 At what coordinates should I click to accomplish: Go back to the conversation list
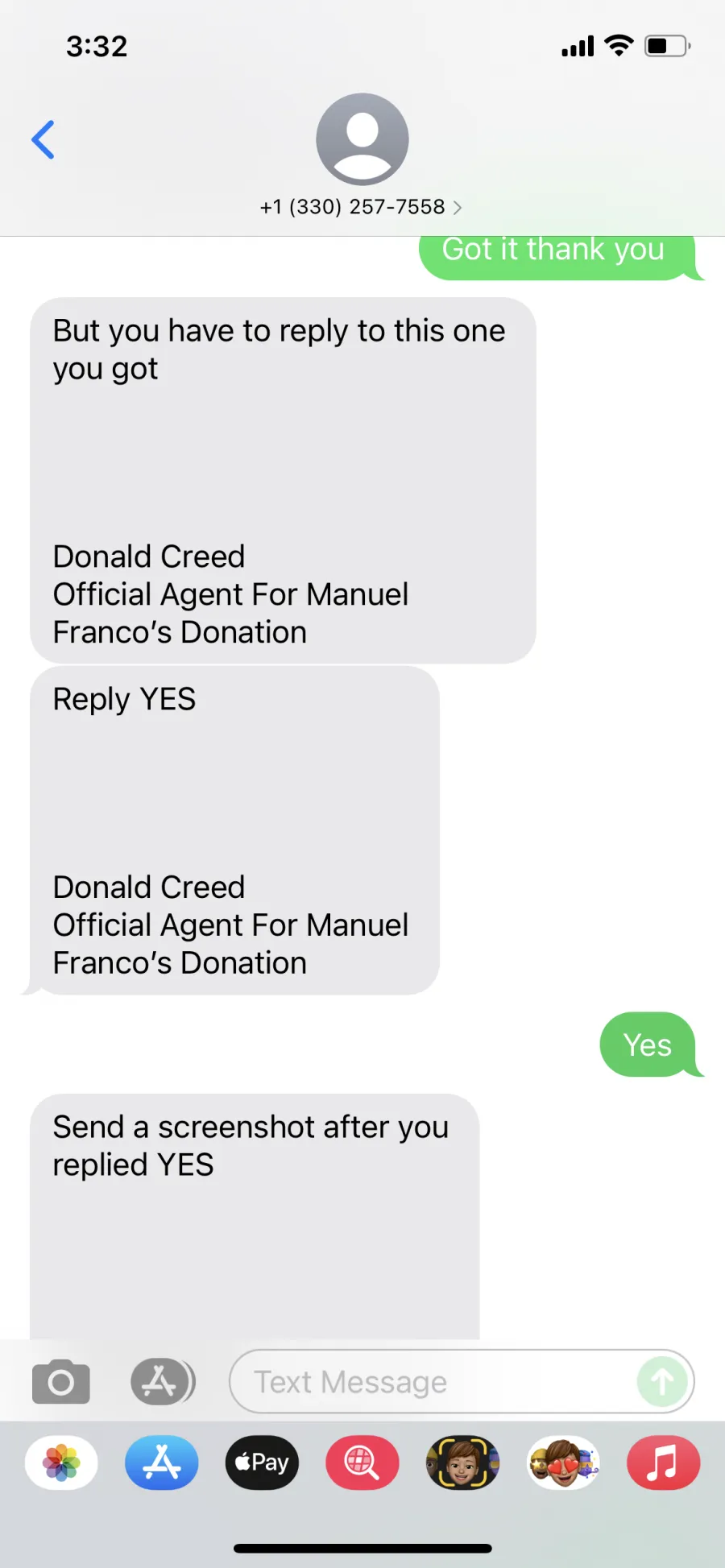click(43, 139)
